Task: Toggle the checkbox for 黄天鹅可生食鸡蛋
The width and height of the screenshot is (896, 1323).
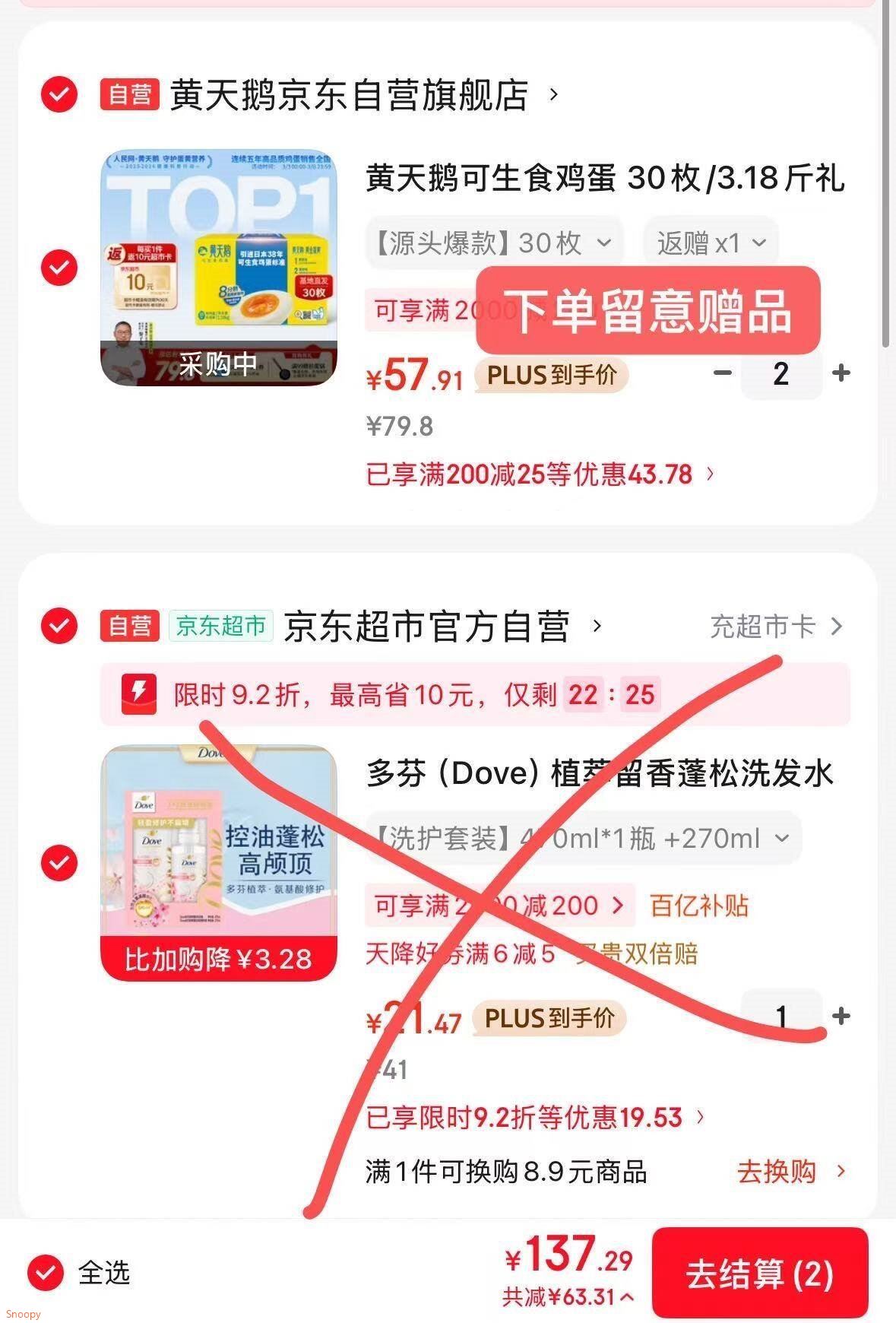Action: coord(59,268)
